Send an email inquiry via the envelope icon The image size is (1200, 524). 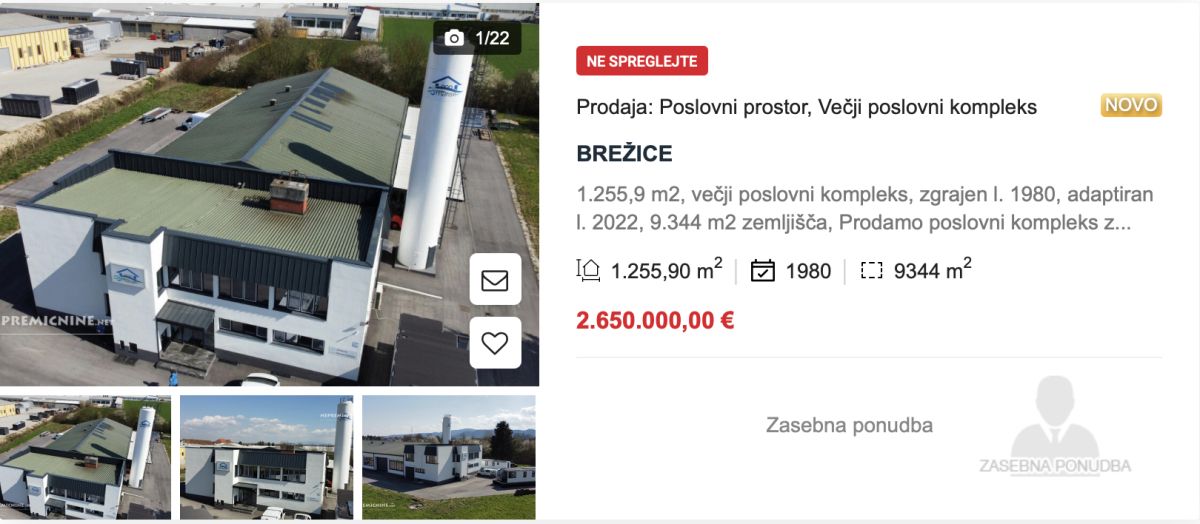495,279
